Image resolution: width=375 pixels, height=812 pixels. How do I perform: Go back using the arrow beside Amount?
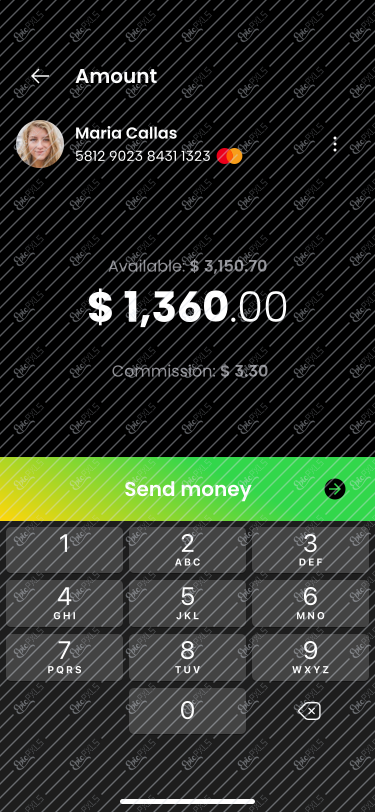click(40, 76)
